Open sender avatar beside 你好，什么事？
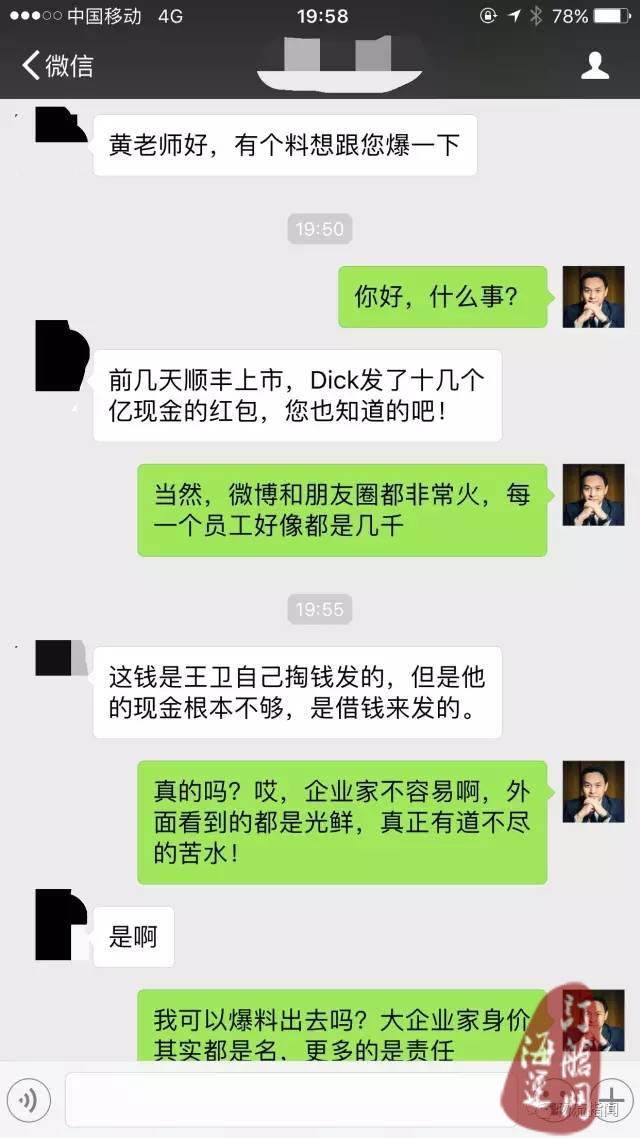The width and height of the screenshot is (640, 1138). click(593, 297)
